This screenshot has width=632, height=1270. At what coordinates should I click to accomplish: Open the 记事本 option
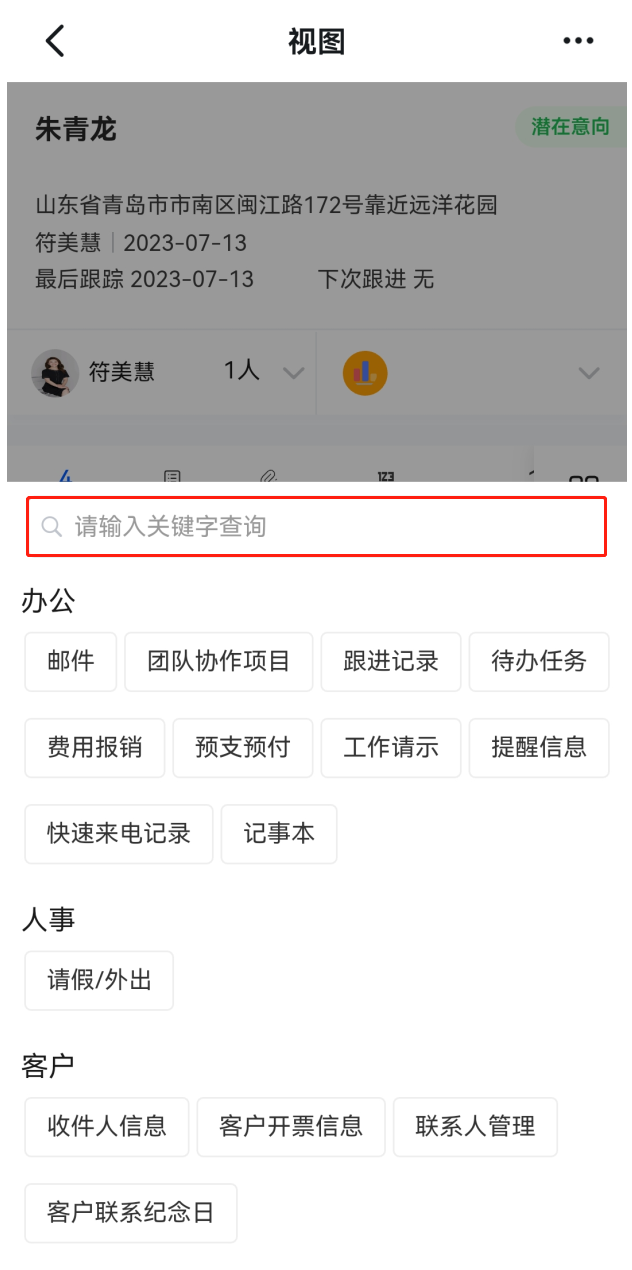[279, 833]
